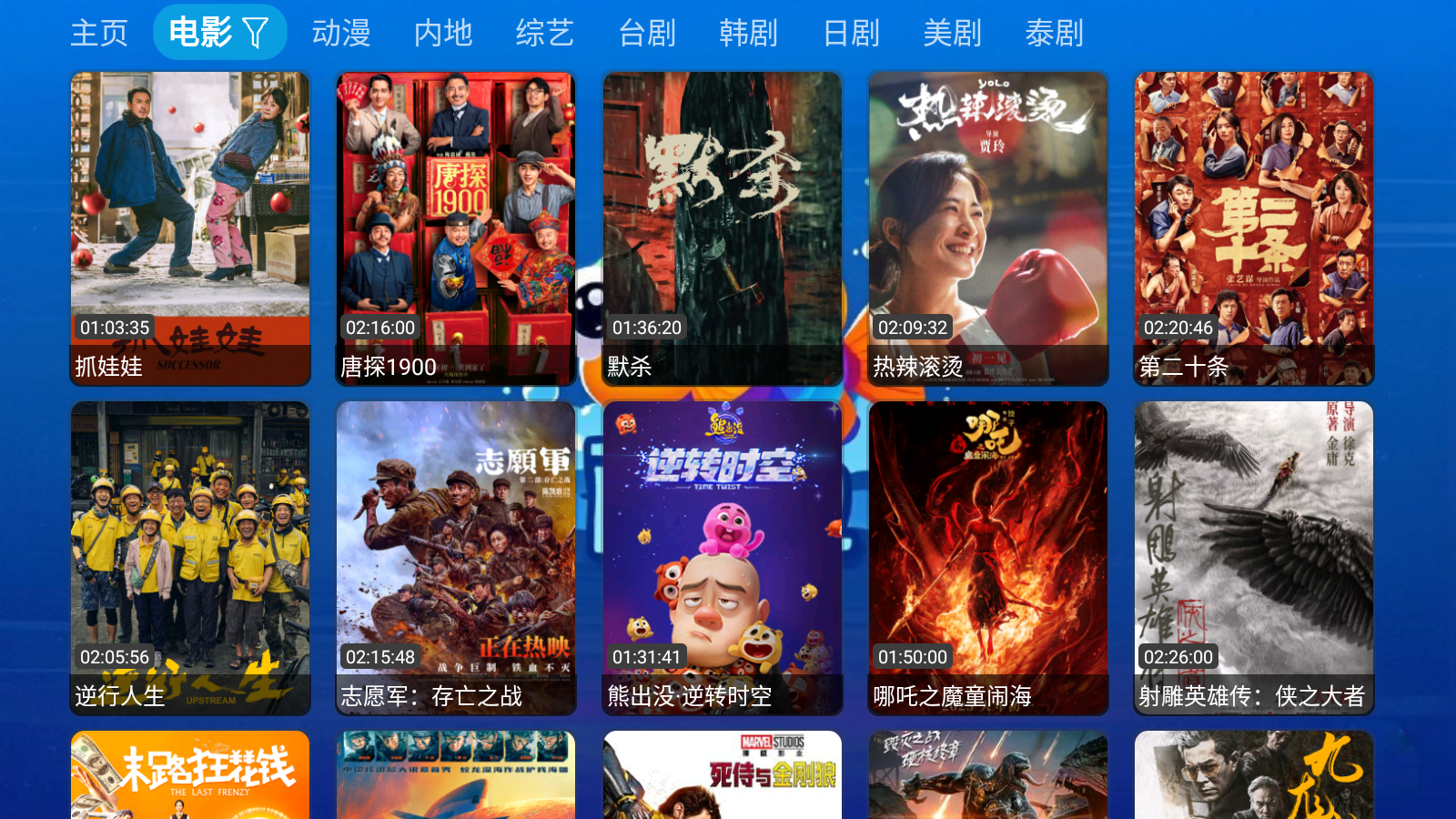The height and width of the screenshot is (819, 1456).
Task: Open the 默杀 movie card
Action: [723, 227]
